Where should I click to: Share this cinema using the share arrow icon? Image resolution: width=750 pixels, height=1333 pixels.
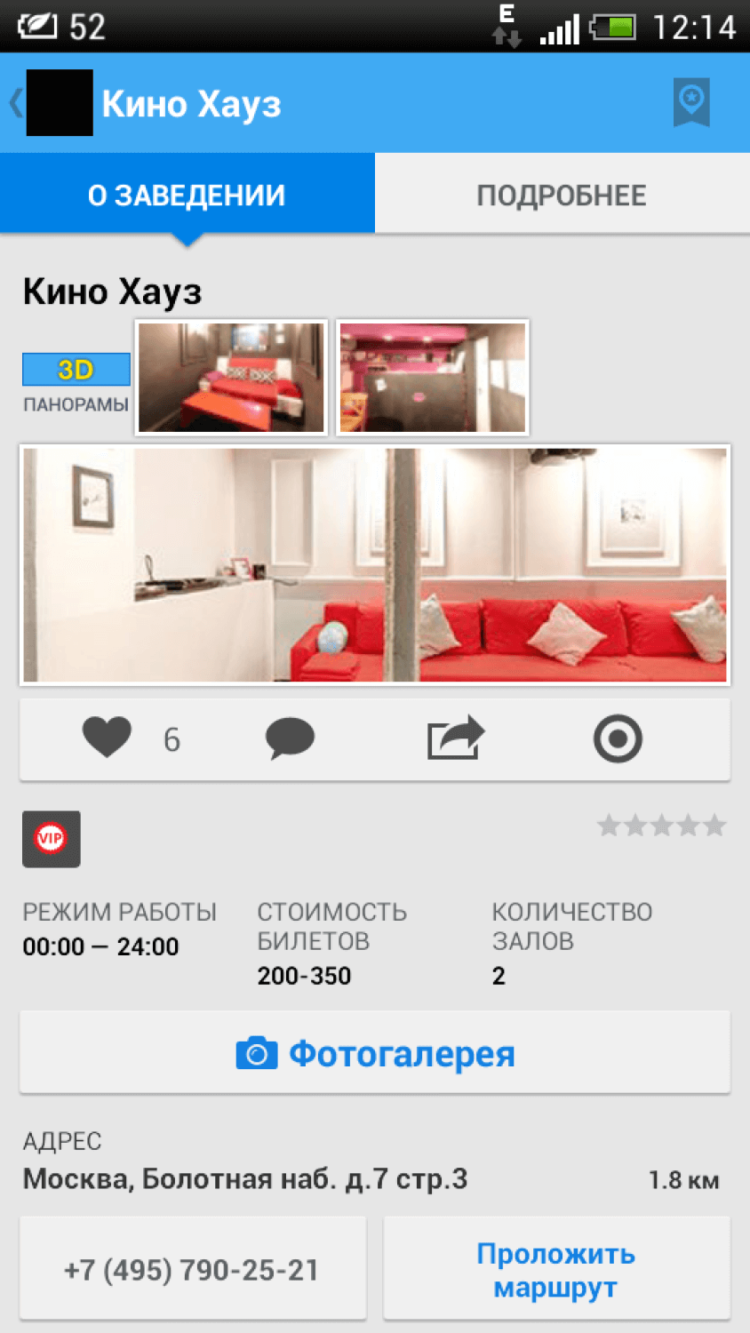tap(454, 738)
